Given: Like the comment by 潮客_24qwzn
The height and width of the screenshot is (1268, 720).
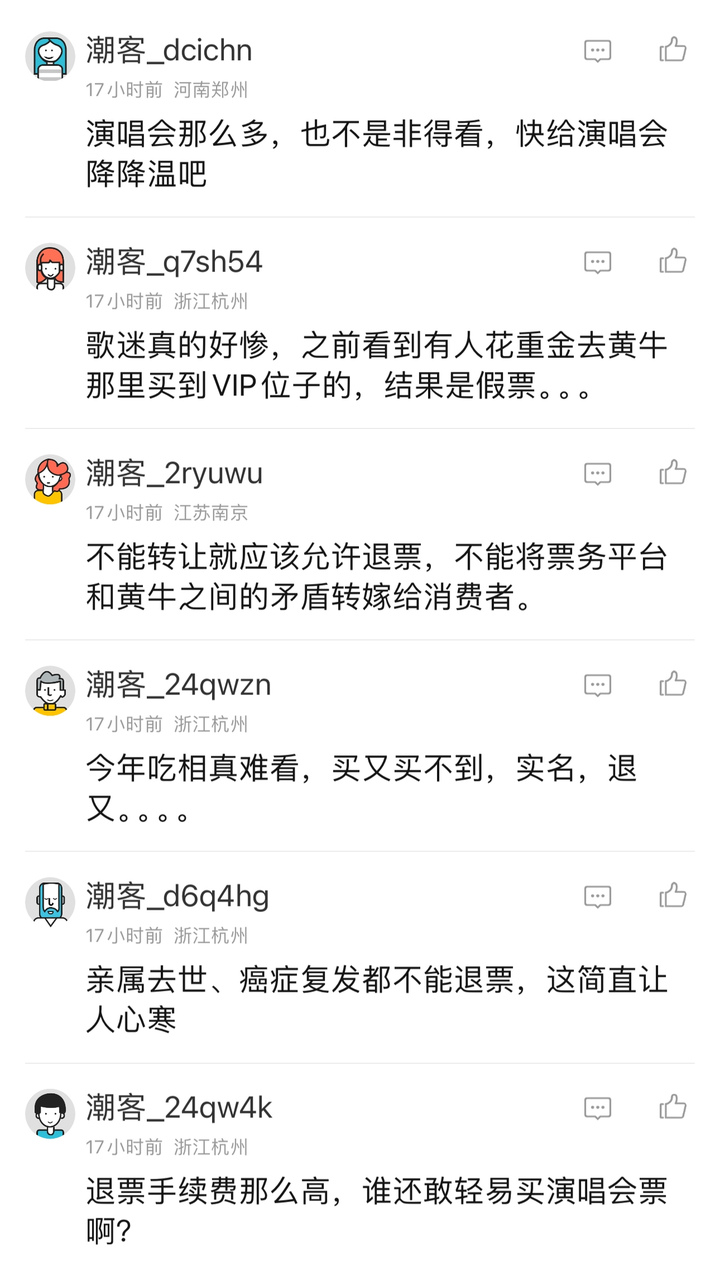Looking at the screenshot, I should point(673,684).
